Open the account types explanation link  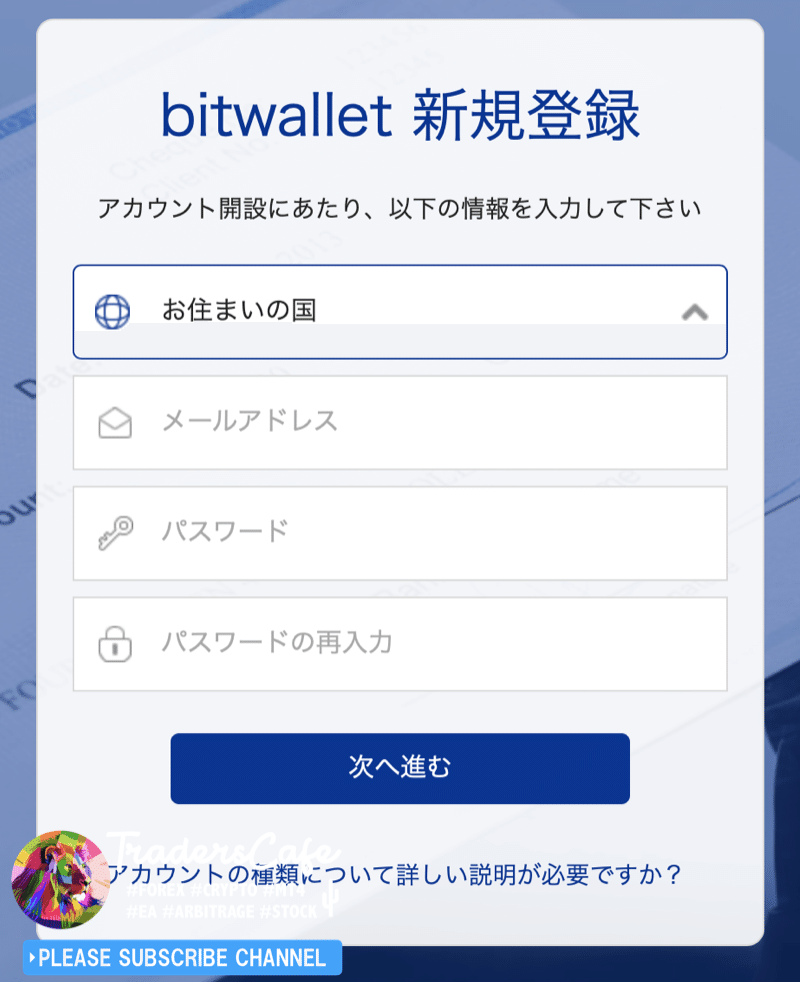click(x=400, y=873)
